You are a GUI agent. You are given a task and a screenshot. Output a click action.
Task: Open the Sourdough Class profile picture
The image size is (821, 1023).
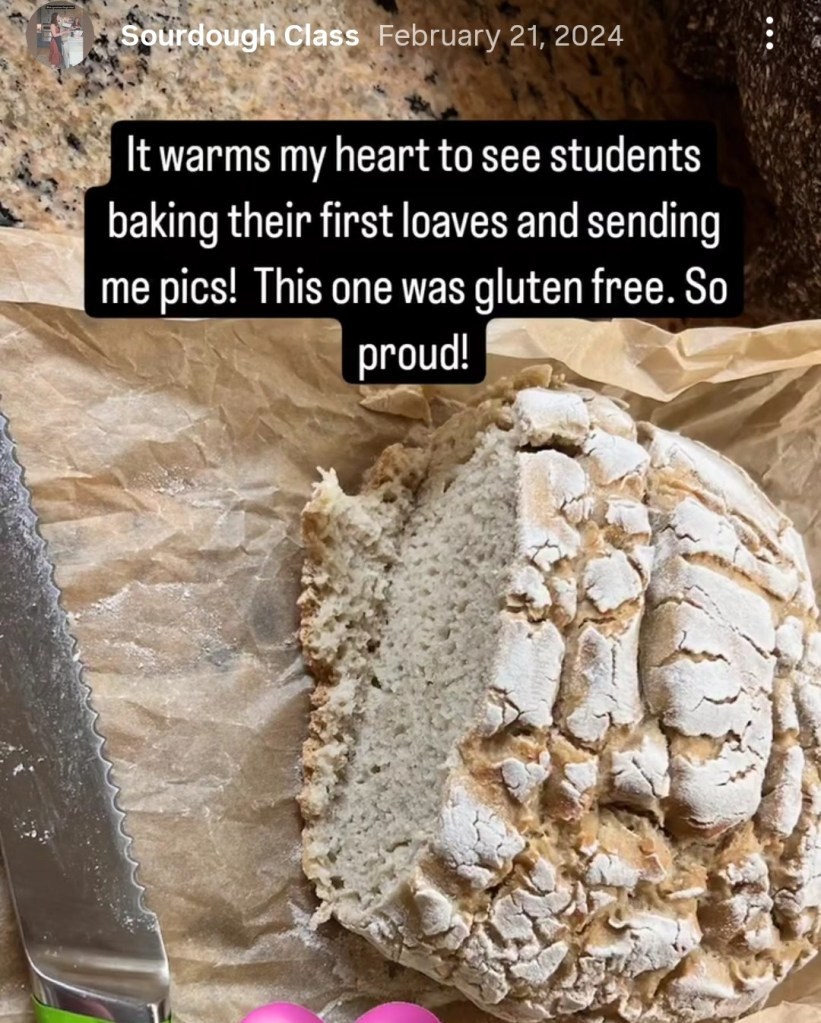coord(59,35)
